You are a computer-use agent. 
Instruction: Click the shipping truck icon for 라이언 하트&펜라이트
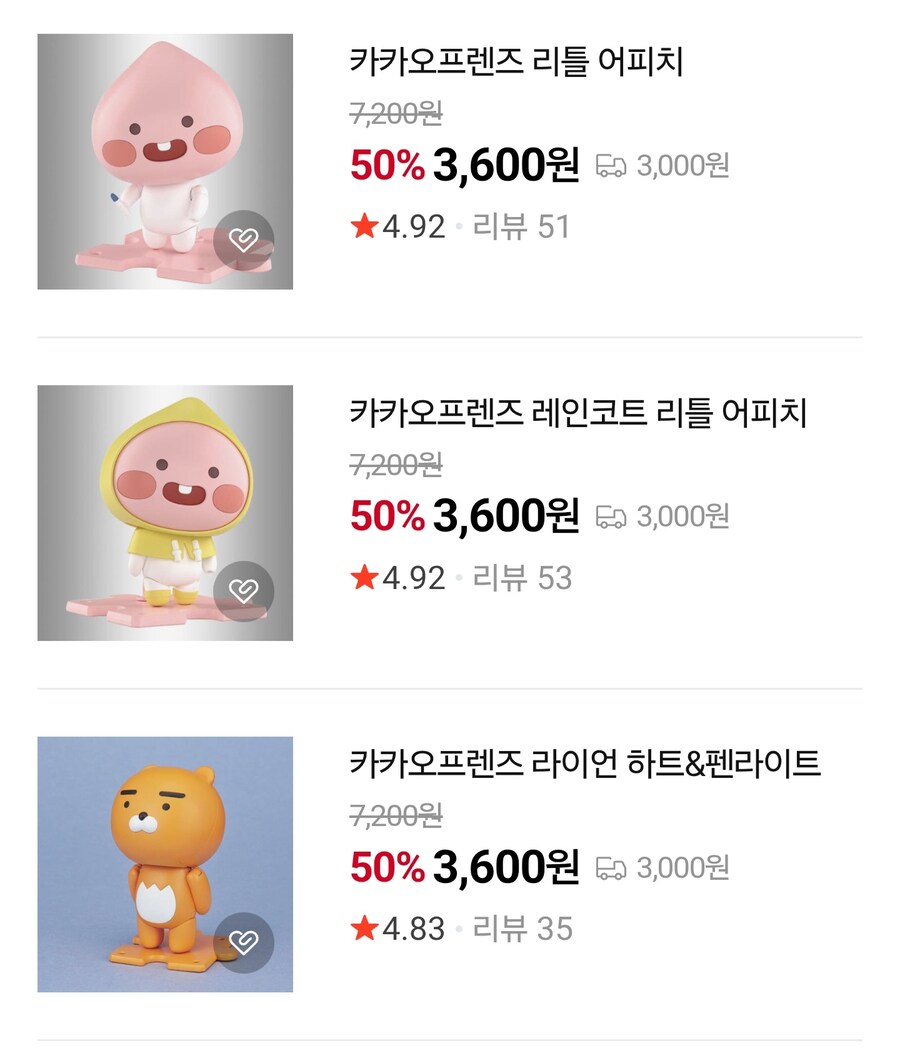click(x=613, y=867)
